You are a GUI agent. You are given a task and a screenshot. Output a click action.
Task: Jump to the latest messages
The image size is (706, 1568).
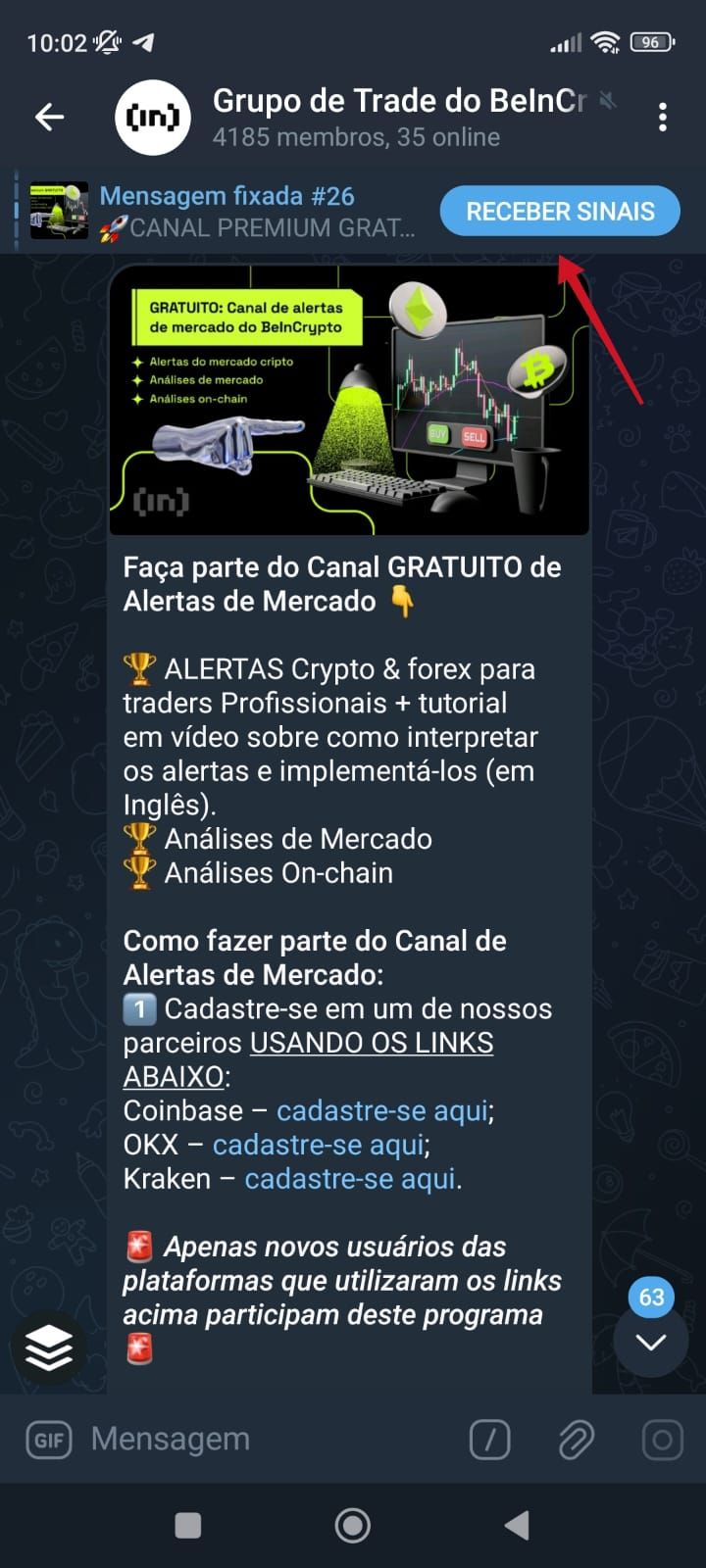(651, 1341)
